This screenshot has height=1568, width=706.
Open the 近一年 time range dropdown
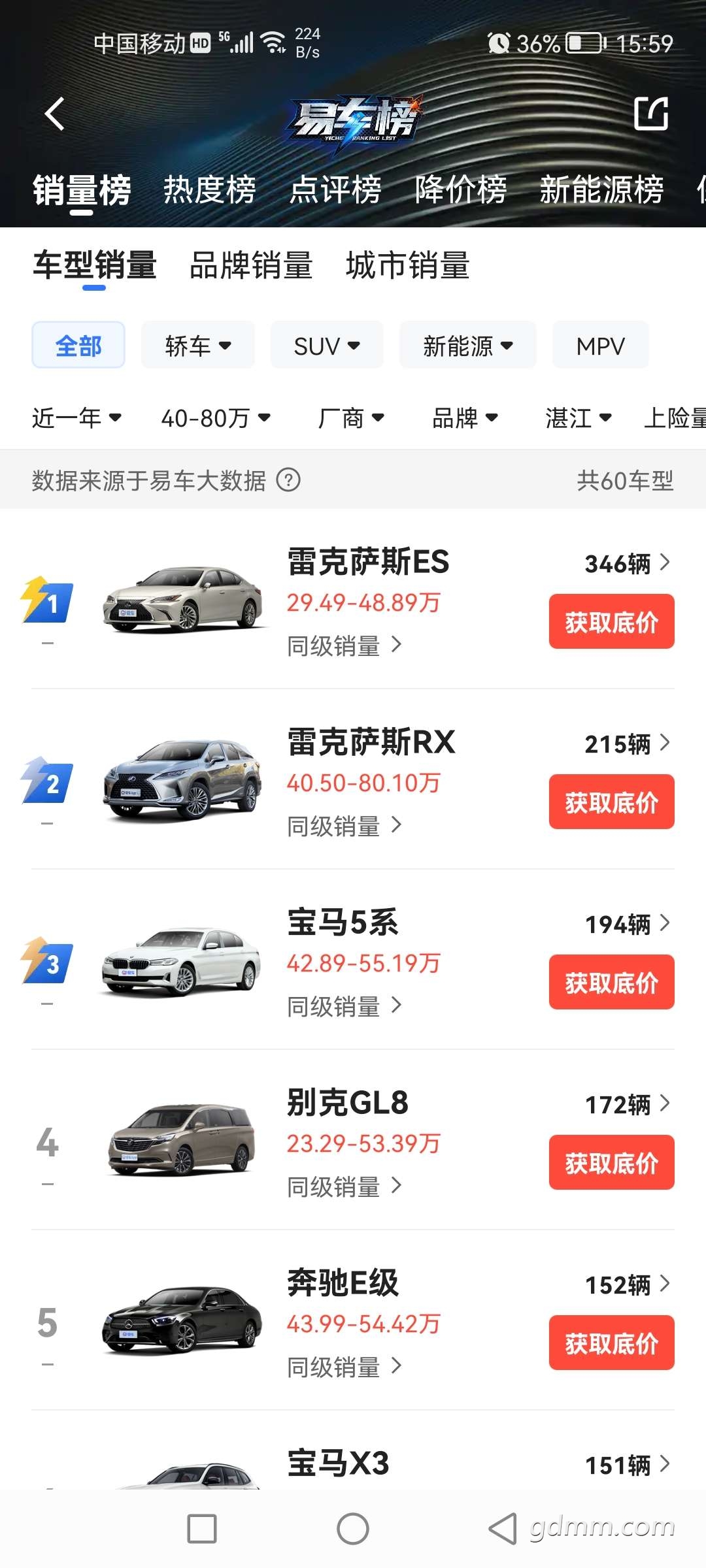77,417
